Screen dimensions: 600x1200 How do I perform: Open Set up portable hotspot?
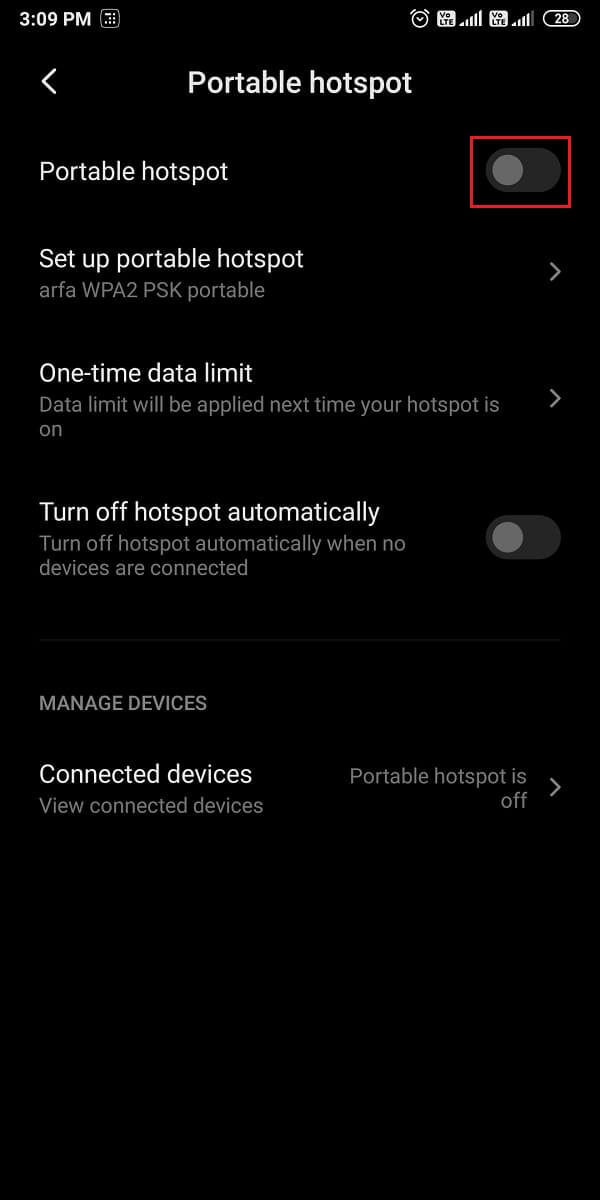(x=300, y=273)
